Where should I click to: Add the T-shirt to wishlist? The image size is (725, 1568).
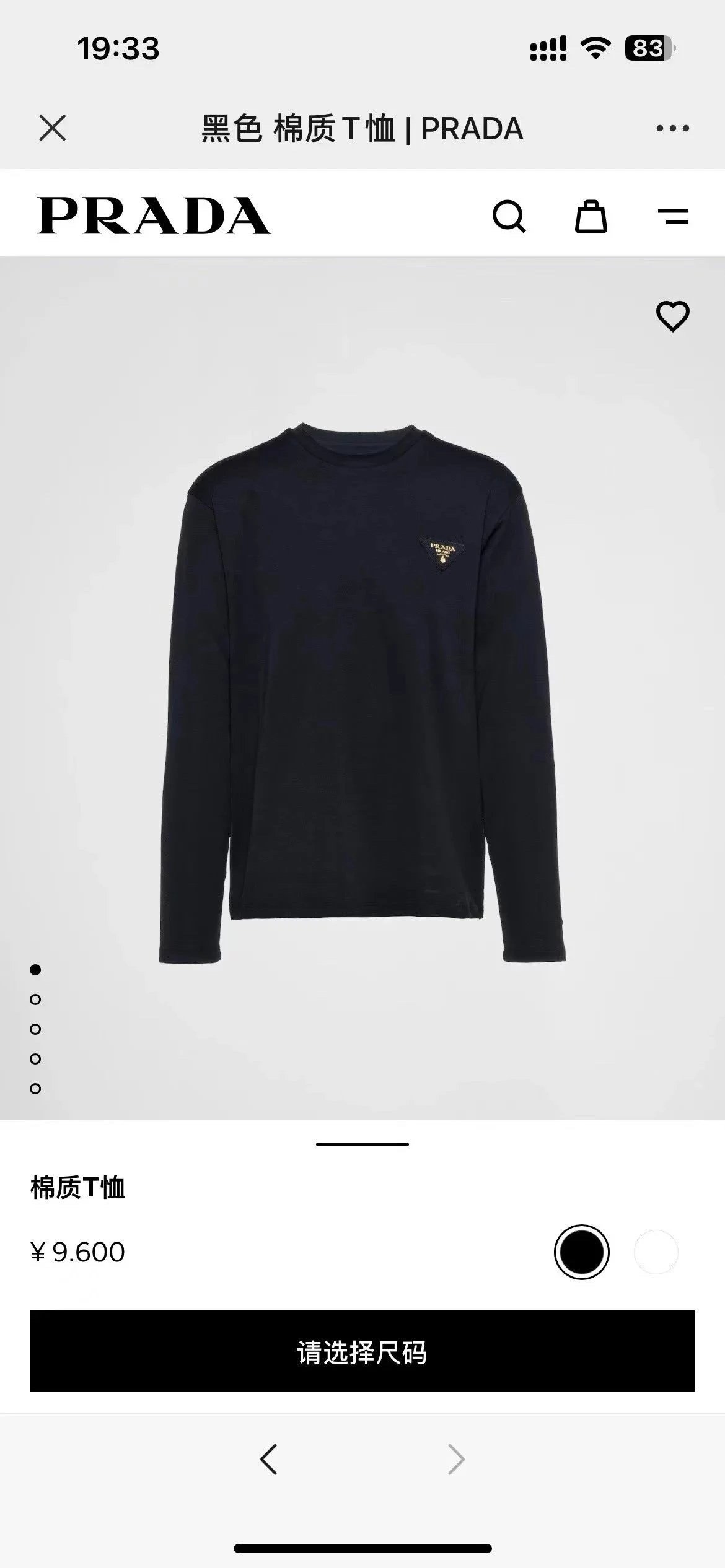[672, 316]
